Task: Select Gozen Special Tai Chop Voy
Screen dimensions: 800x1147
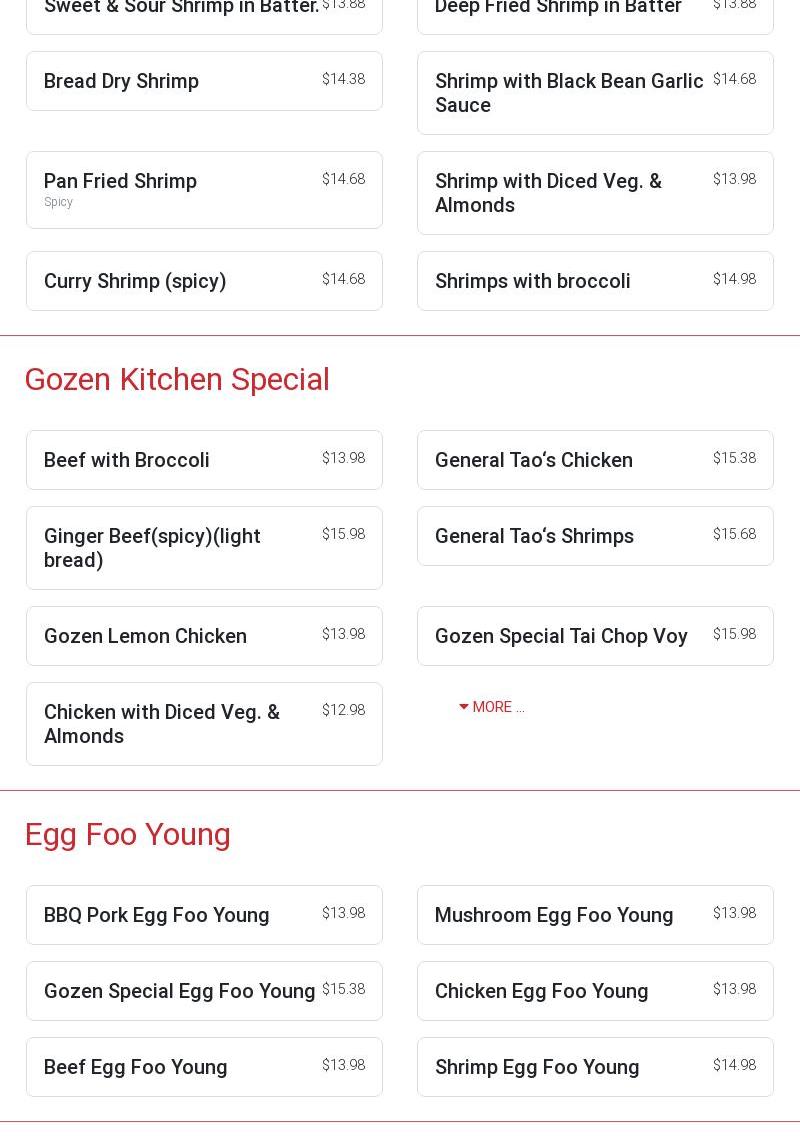Action: (x=595, y=636)
